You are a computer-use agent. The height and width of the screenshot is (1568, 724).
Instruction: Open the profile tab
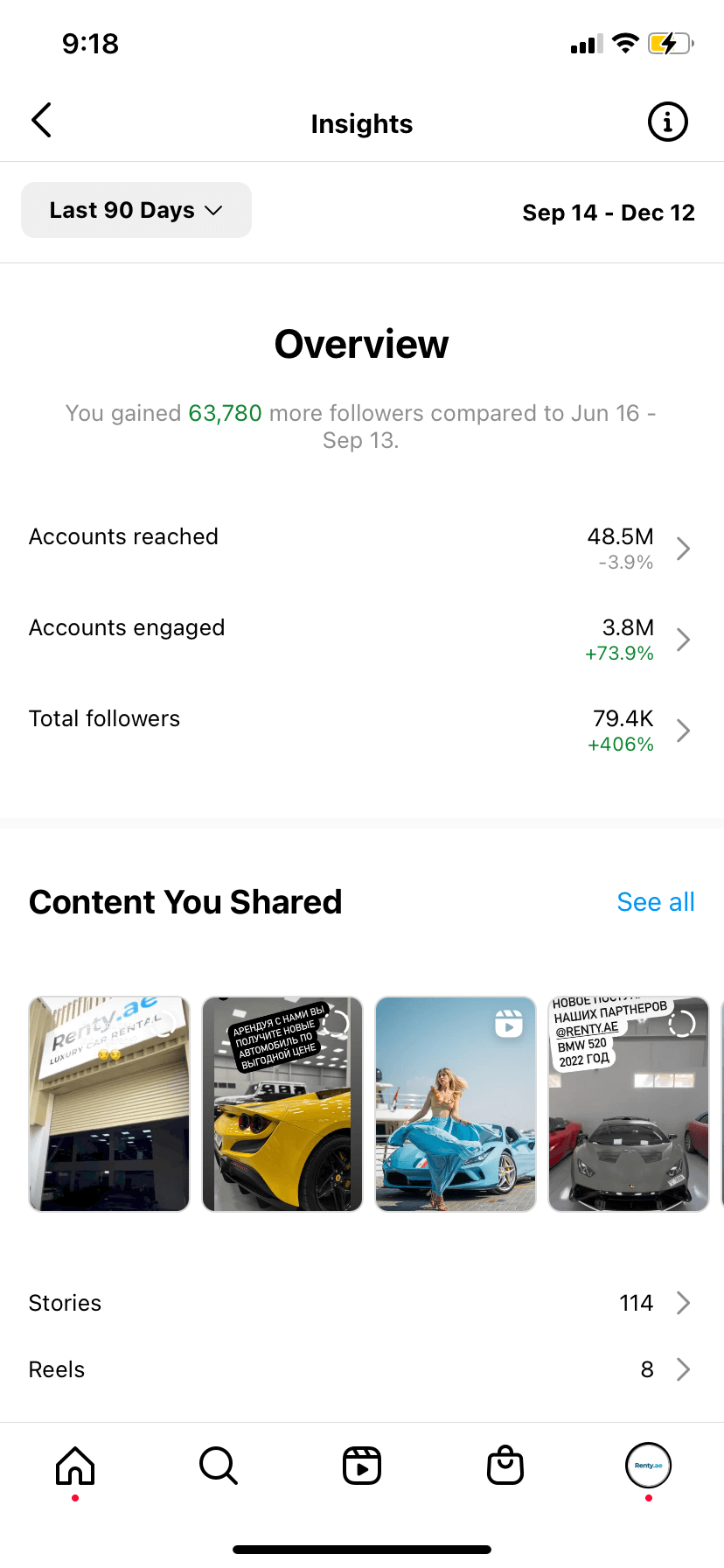pos(648,1466)
